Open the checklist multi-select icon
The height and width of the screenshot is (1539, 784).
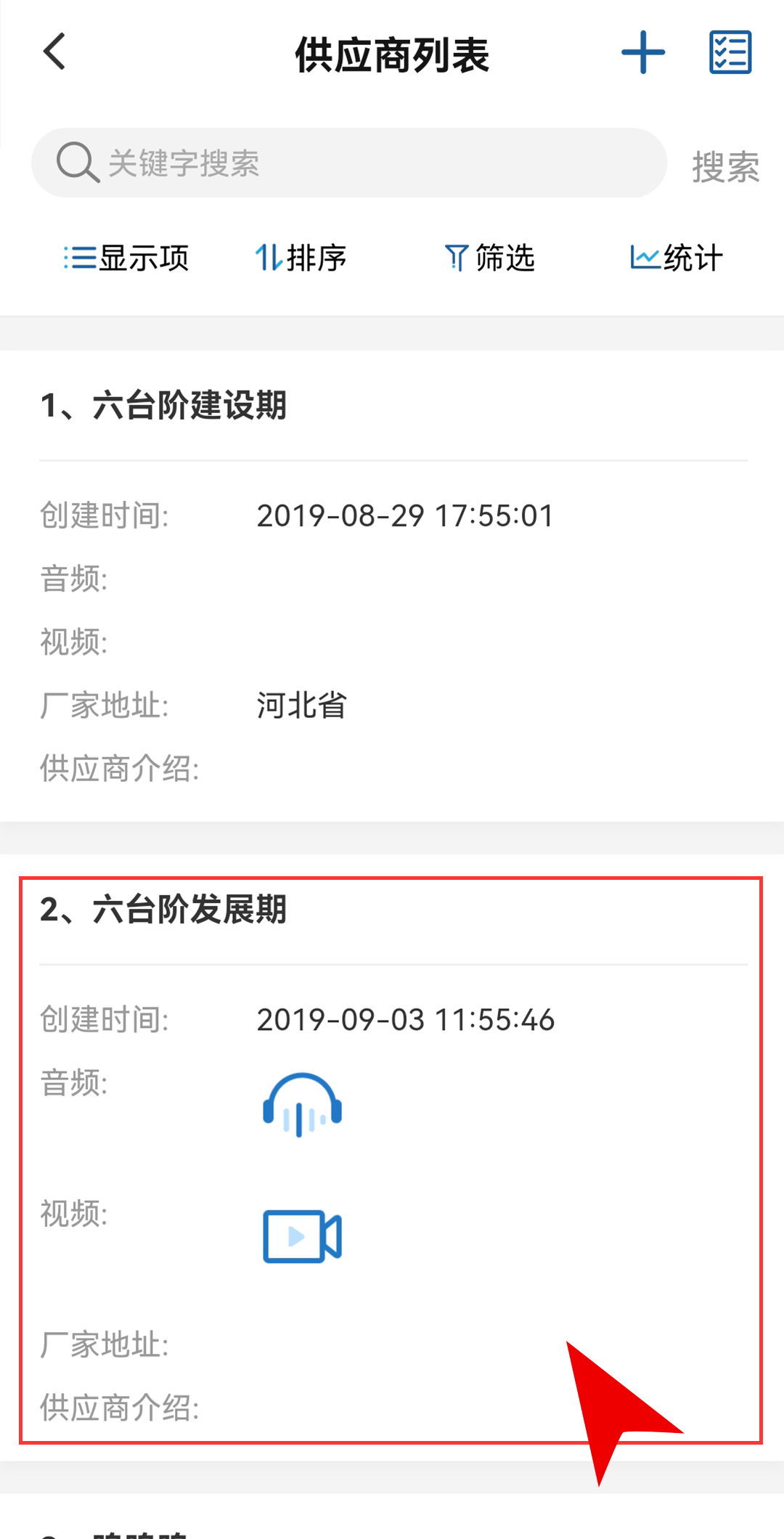click(x=730, y=52)
